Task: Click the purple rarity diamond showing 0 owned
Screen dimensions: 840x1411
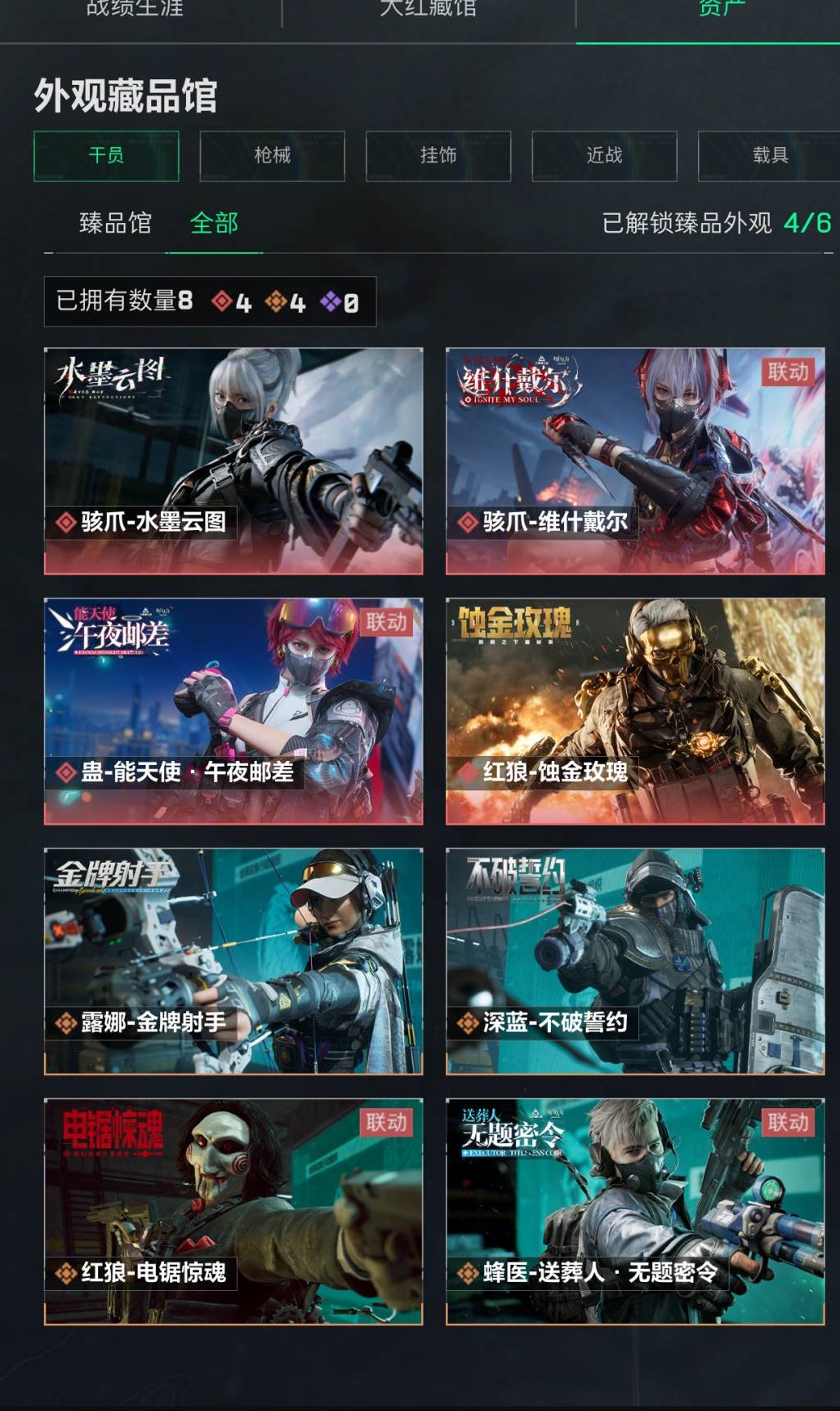Action: (330, 303)
